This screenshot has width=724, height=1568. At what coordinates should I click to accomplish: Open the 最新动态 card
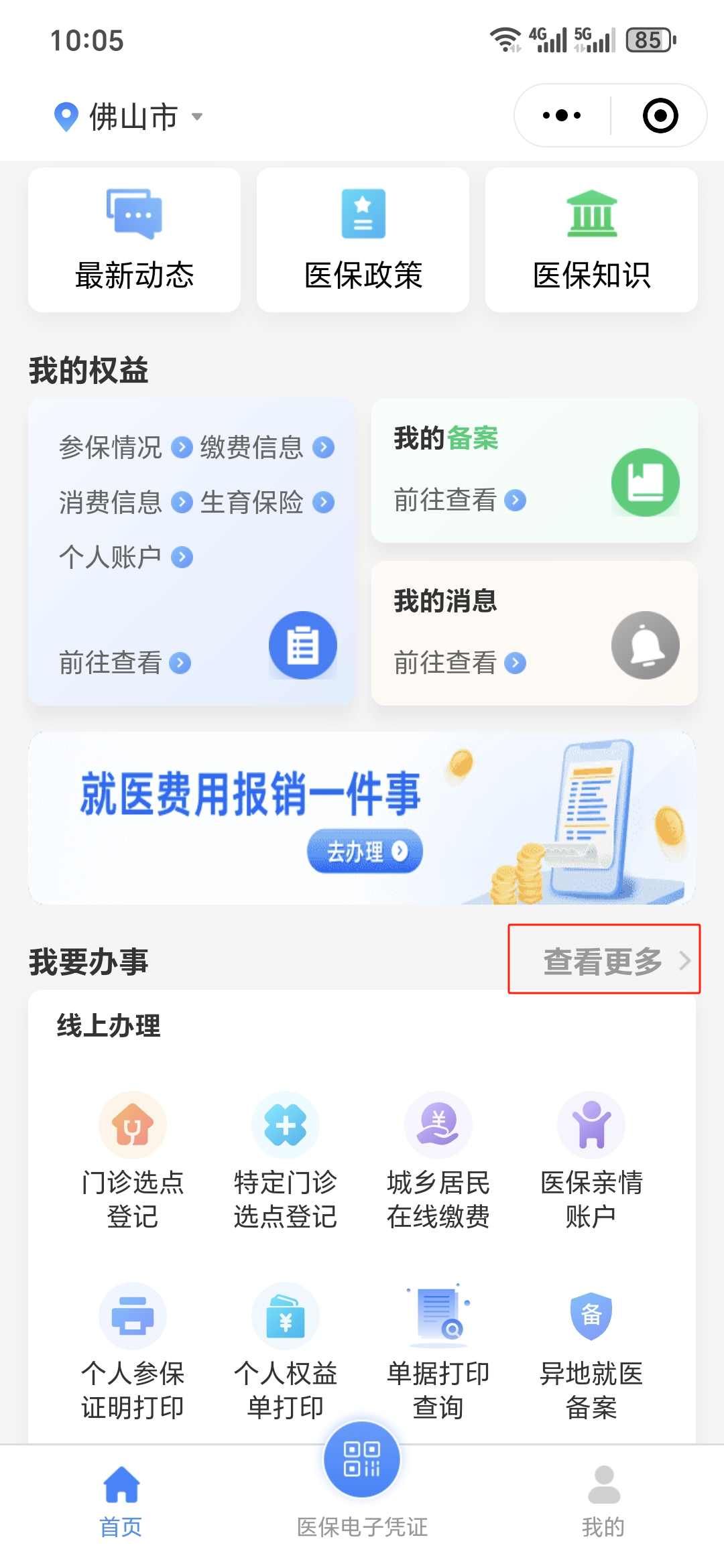click(x=134, y=240)
